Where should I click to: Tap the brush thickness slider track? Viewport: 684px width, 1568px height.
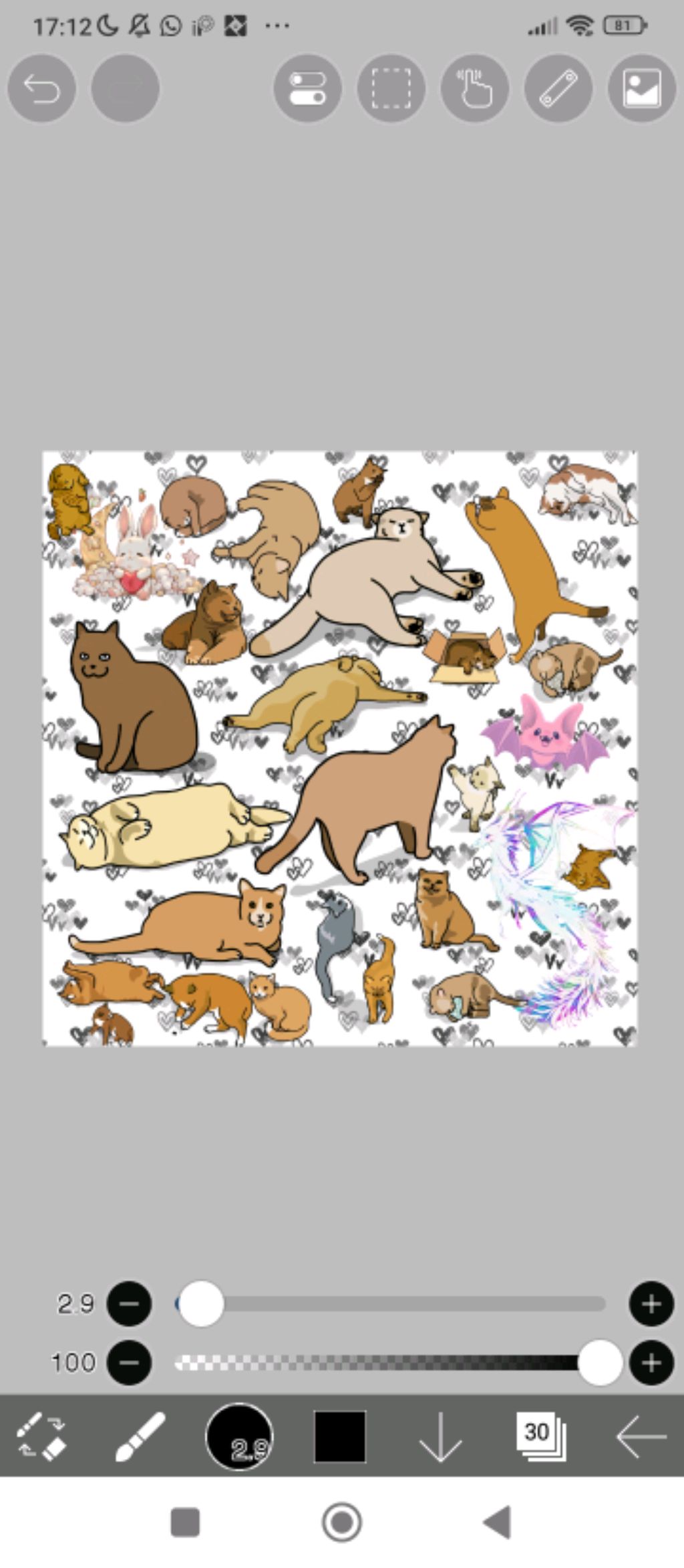pos(401,1303)
